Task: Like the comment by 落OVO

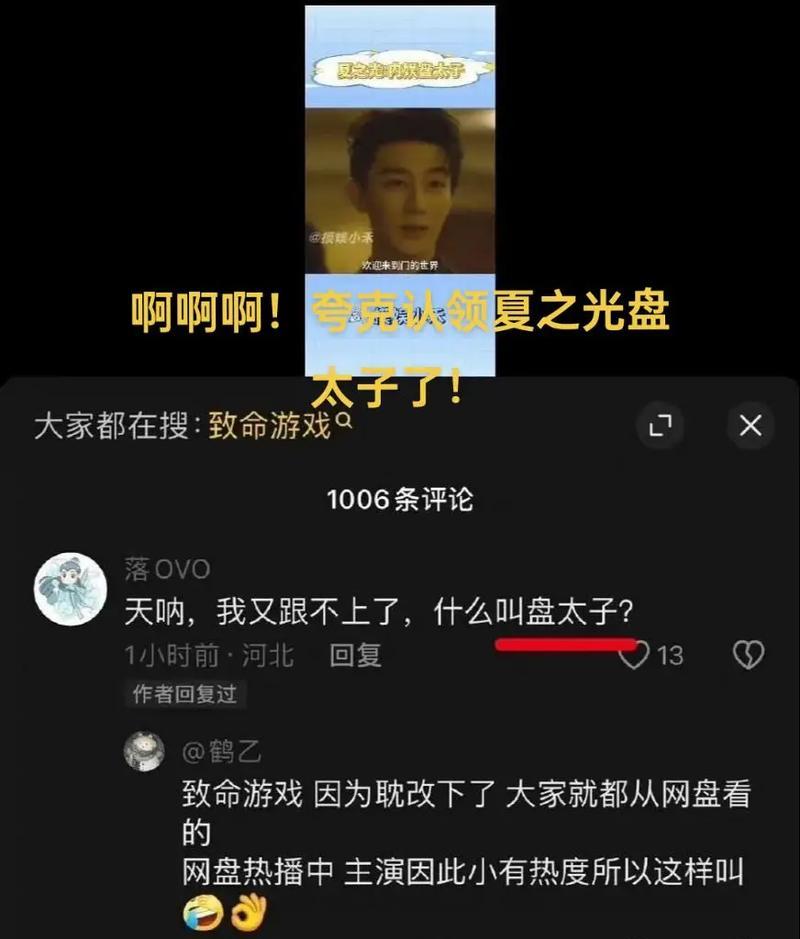Action: (634, 656)
